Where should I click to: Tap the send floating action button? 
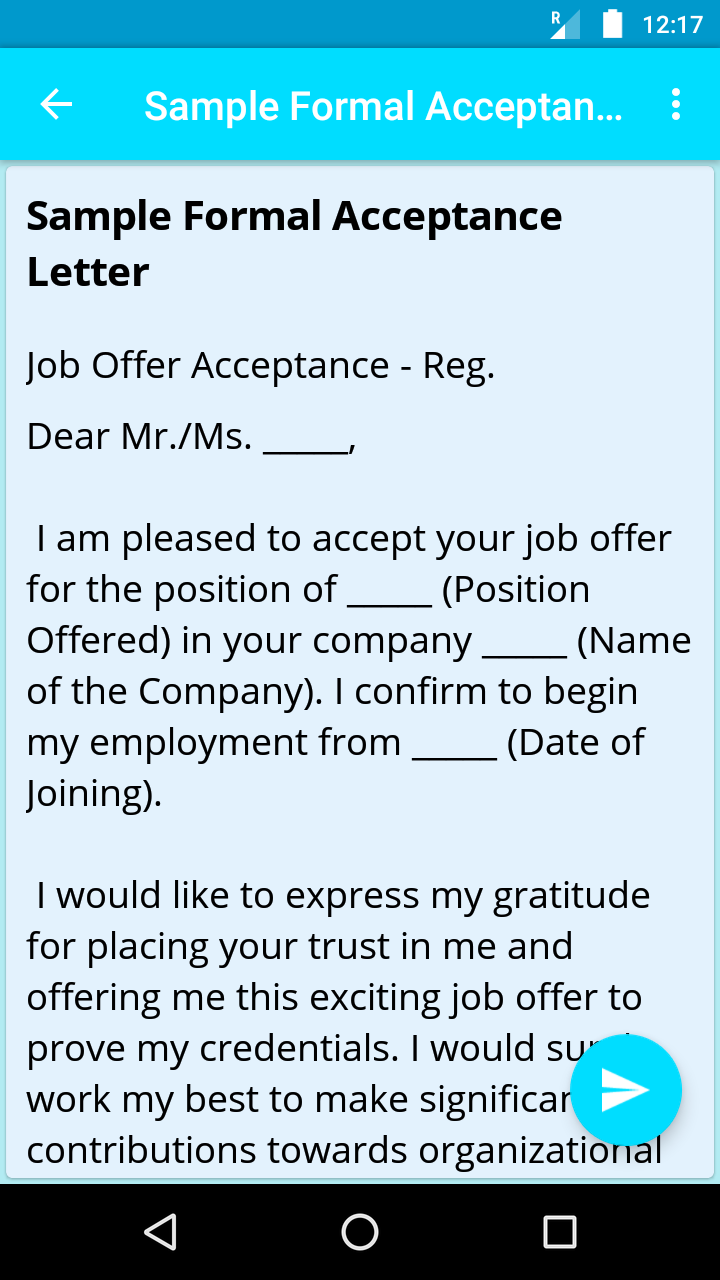pyautogui.click(x=626, y=1090)
